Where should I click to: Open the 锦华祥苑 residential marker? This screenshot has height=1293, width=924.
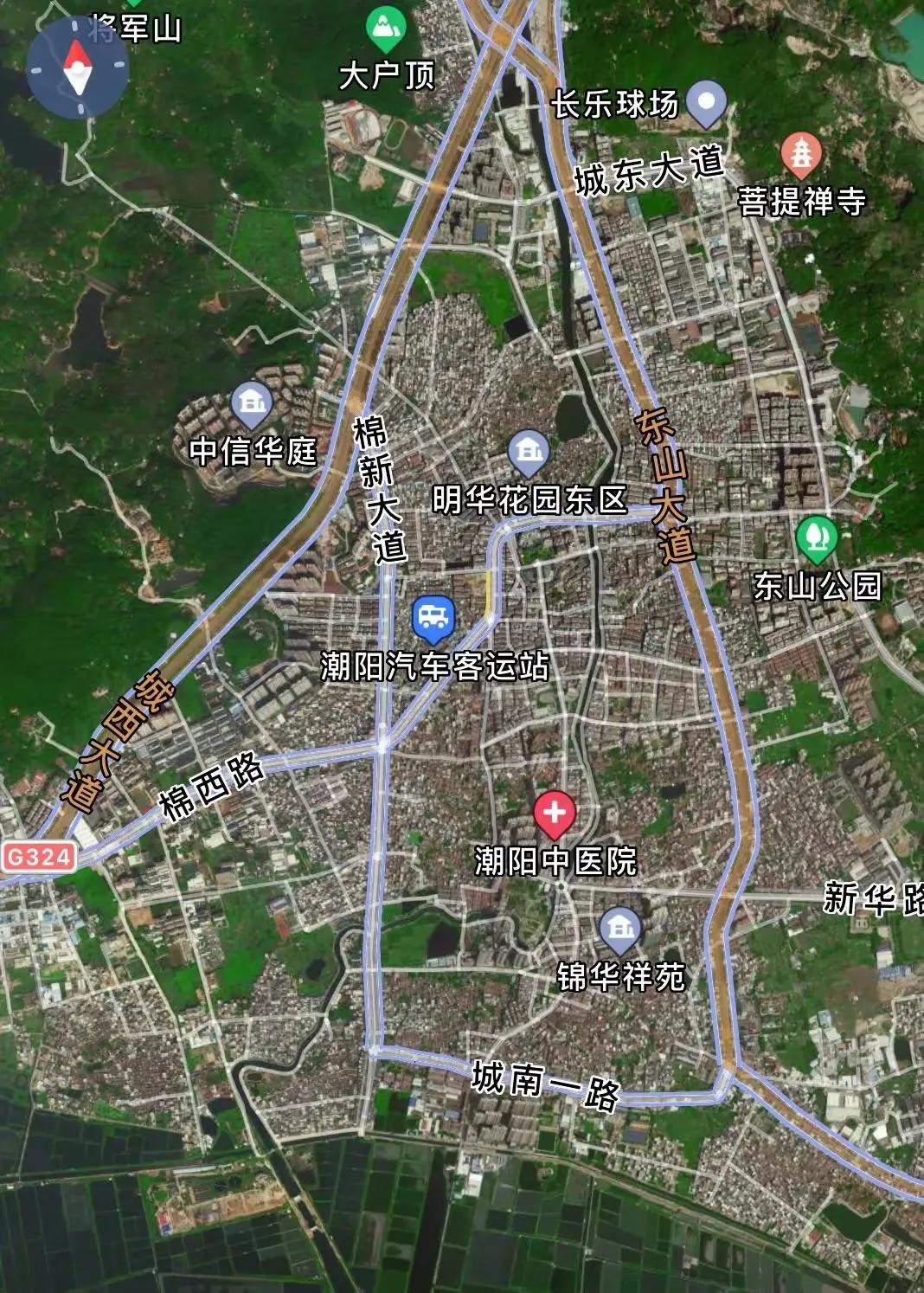(x=619, y=929)
